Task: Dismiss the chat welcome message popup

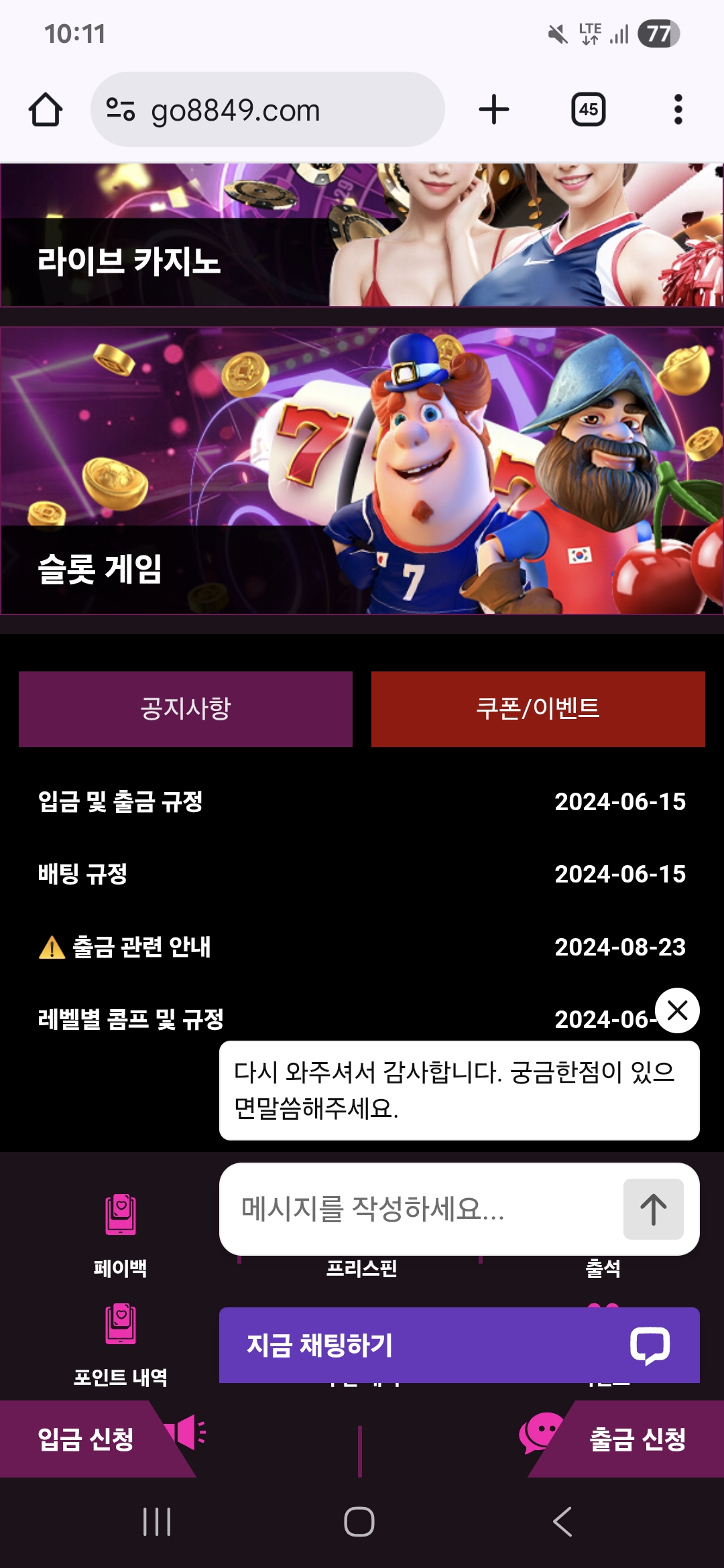Action: coord(677,1010)
